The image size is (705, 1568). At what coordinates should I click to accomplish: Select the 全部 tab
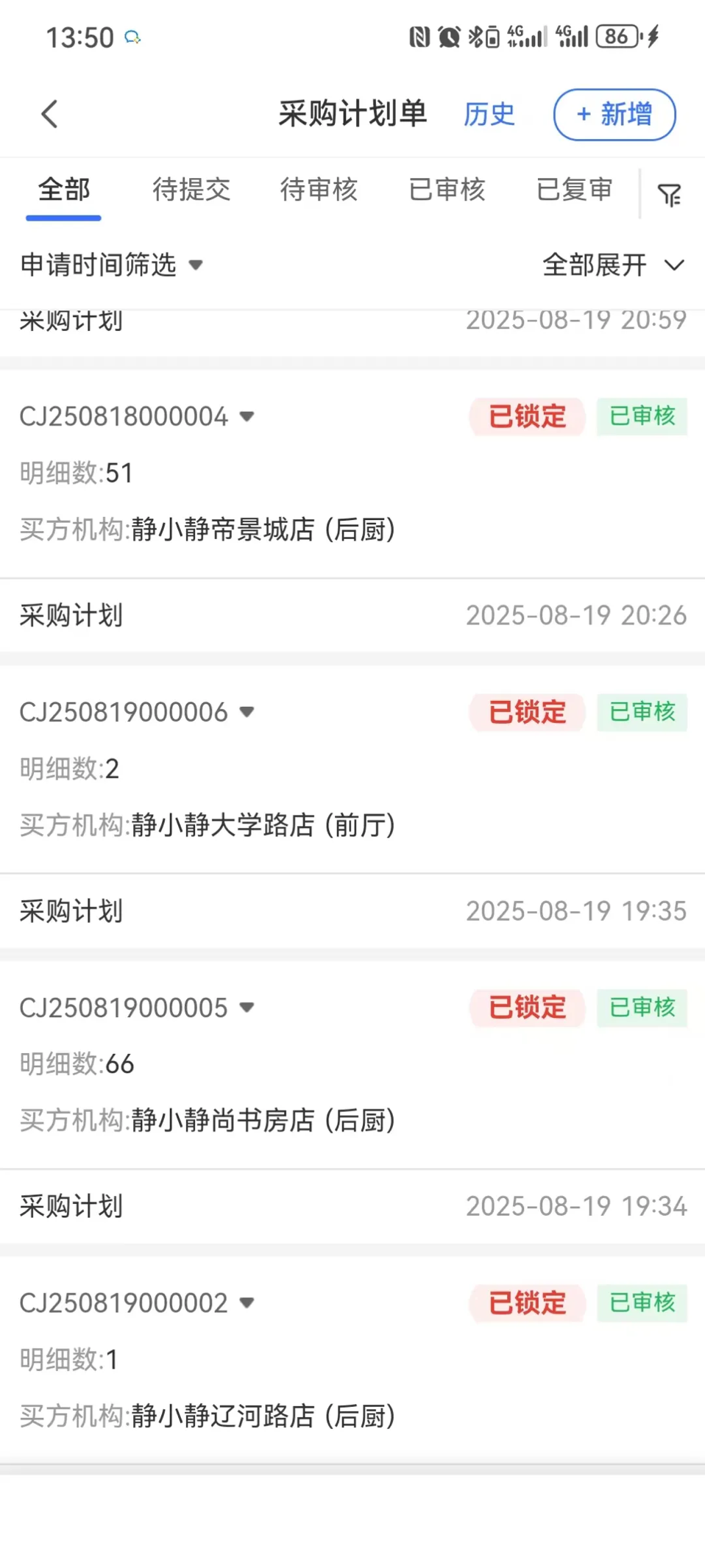[64, 190]
